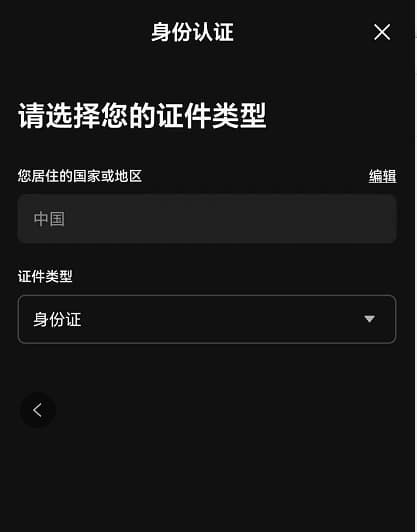
Task: Expand the 证件类型 dropdown showing 身份证
Action: 207,319
